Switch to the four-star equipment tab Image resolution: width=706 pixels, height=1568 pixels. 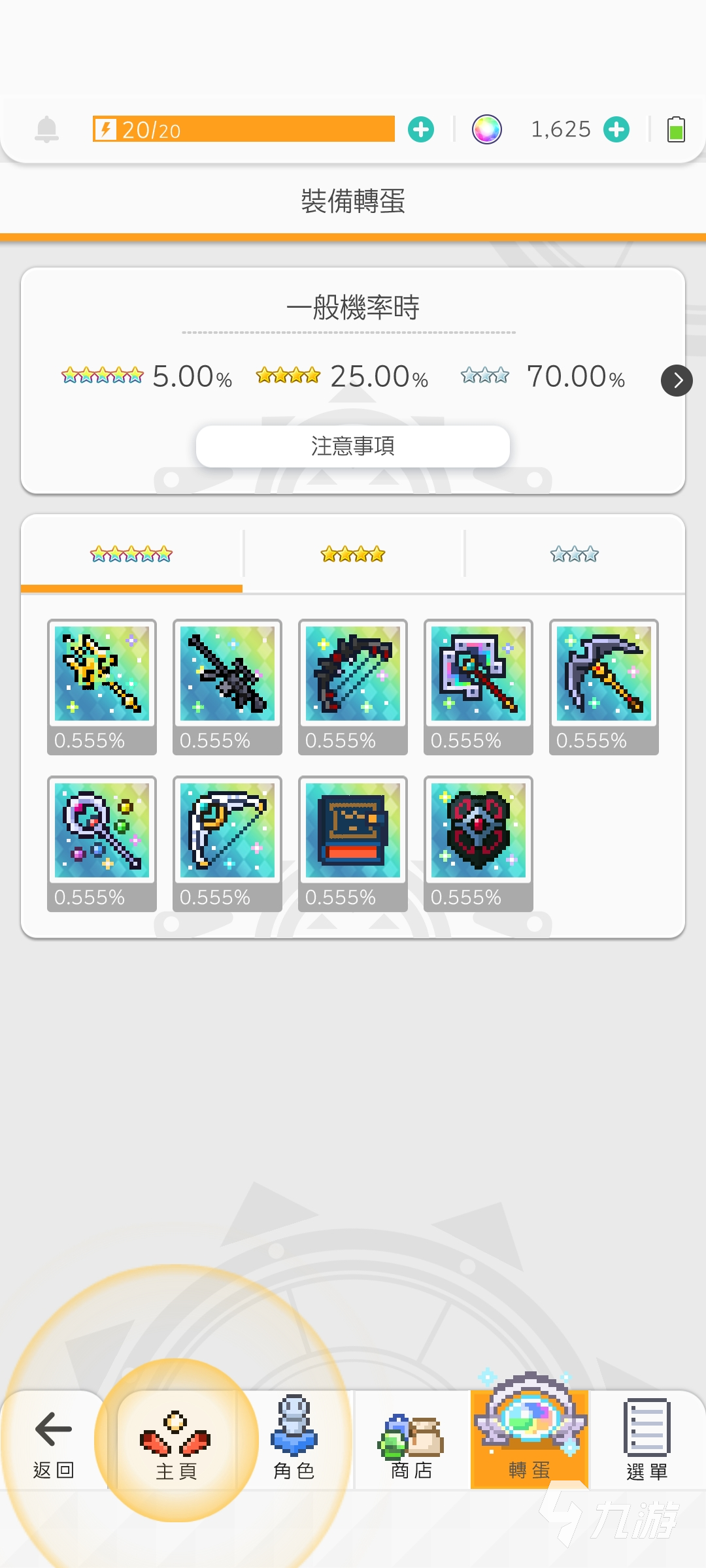click(x=353, y=555)
